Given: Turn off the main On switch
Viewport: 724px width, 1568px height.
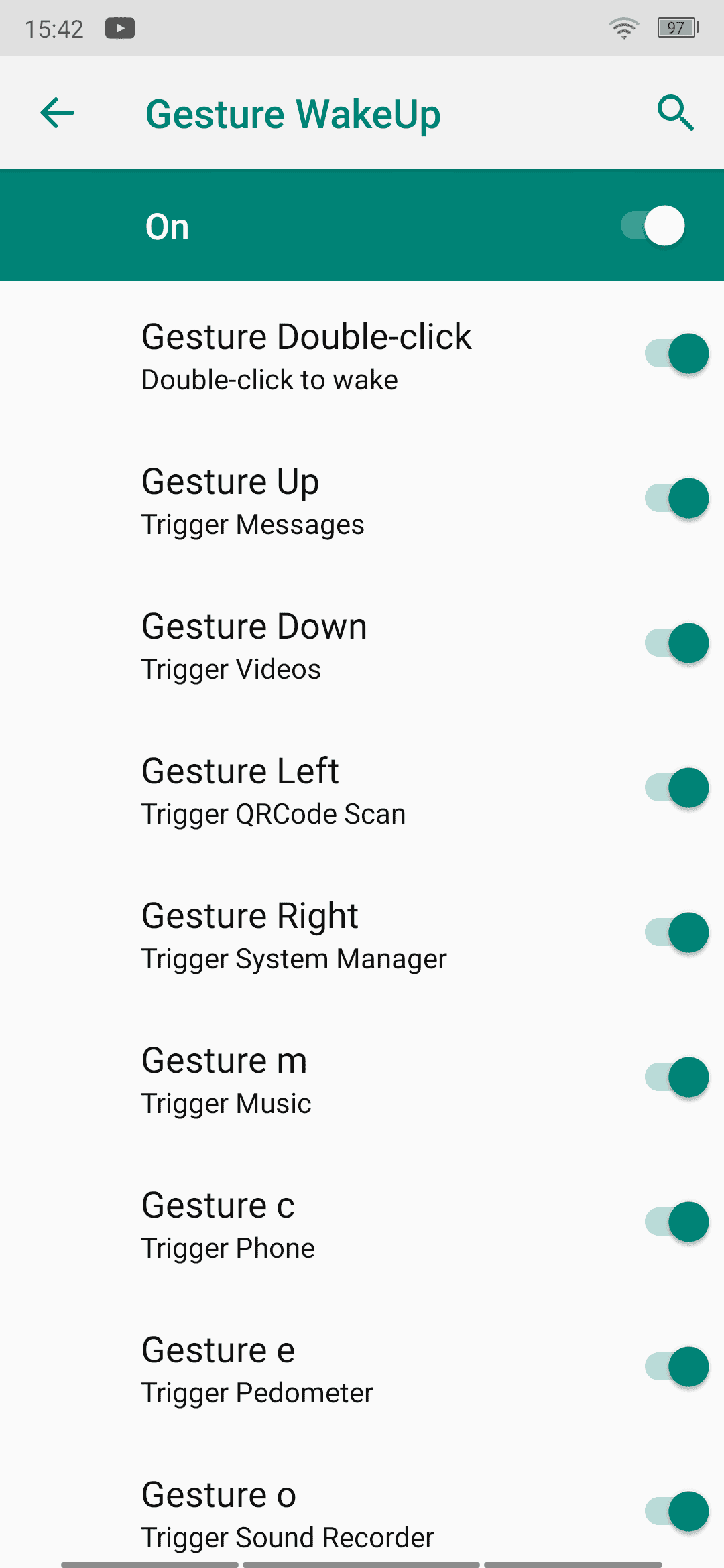Looking at the screenshot, I should [652, 226].
